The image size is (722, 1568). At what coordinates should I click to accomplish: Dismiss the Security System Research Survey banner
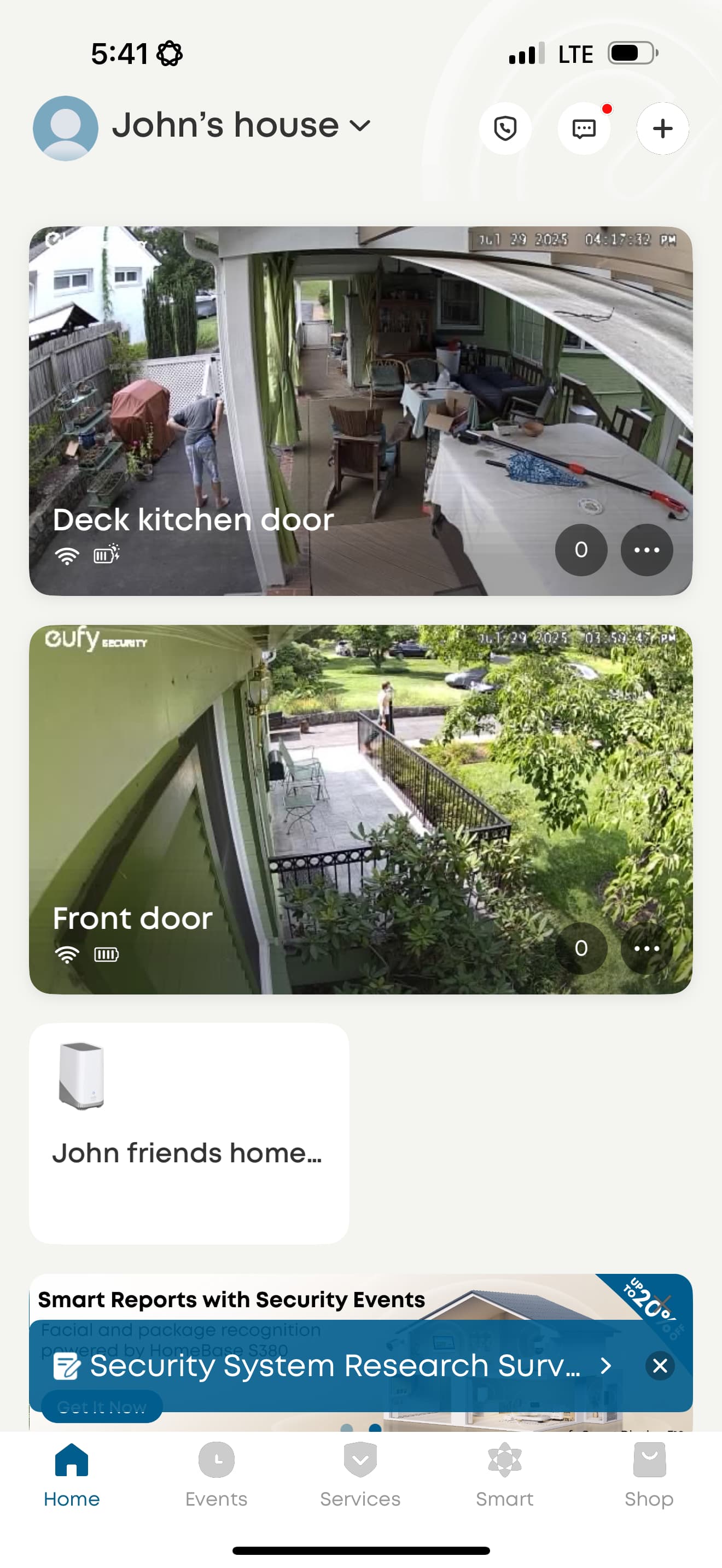660,1365
